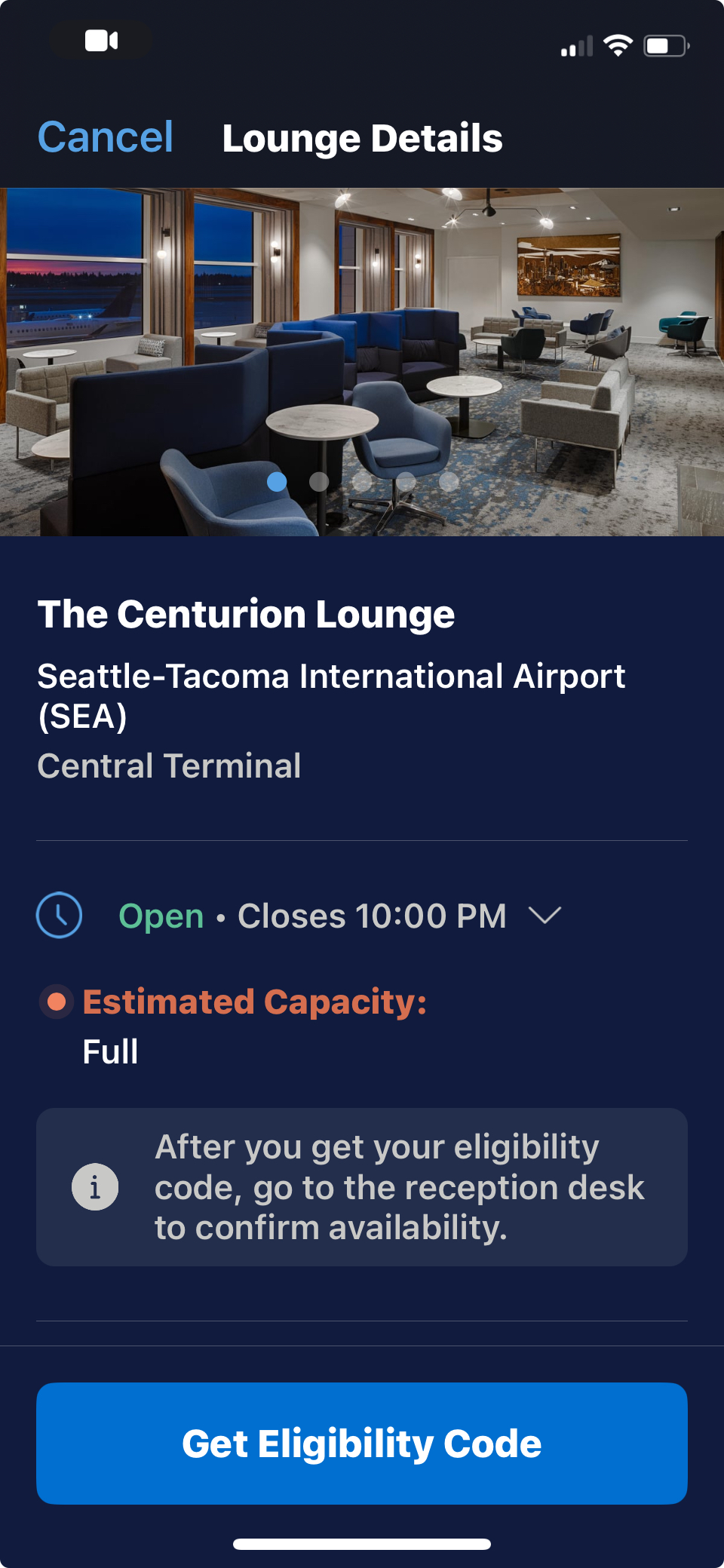
Task: Tap Cancel to dismiss the screen
Action: coord(105,138)
